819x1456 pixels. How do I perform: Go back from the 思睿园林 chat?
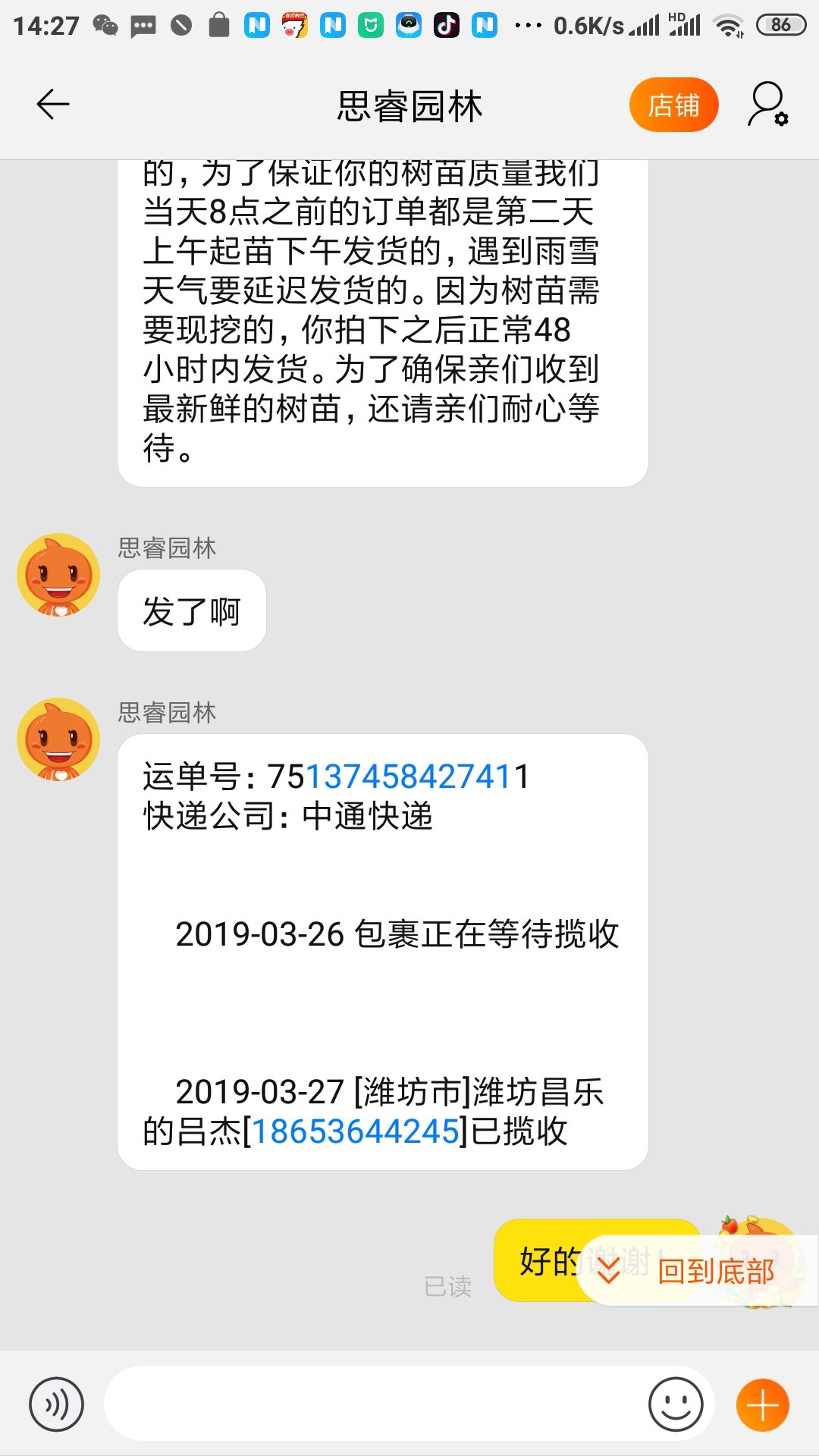point(53,105)
